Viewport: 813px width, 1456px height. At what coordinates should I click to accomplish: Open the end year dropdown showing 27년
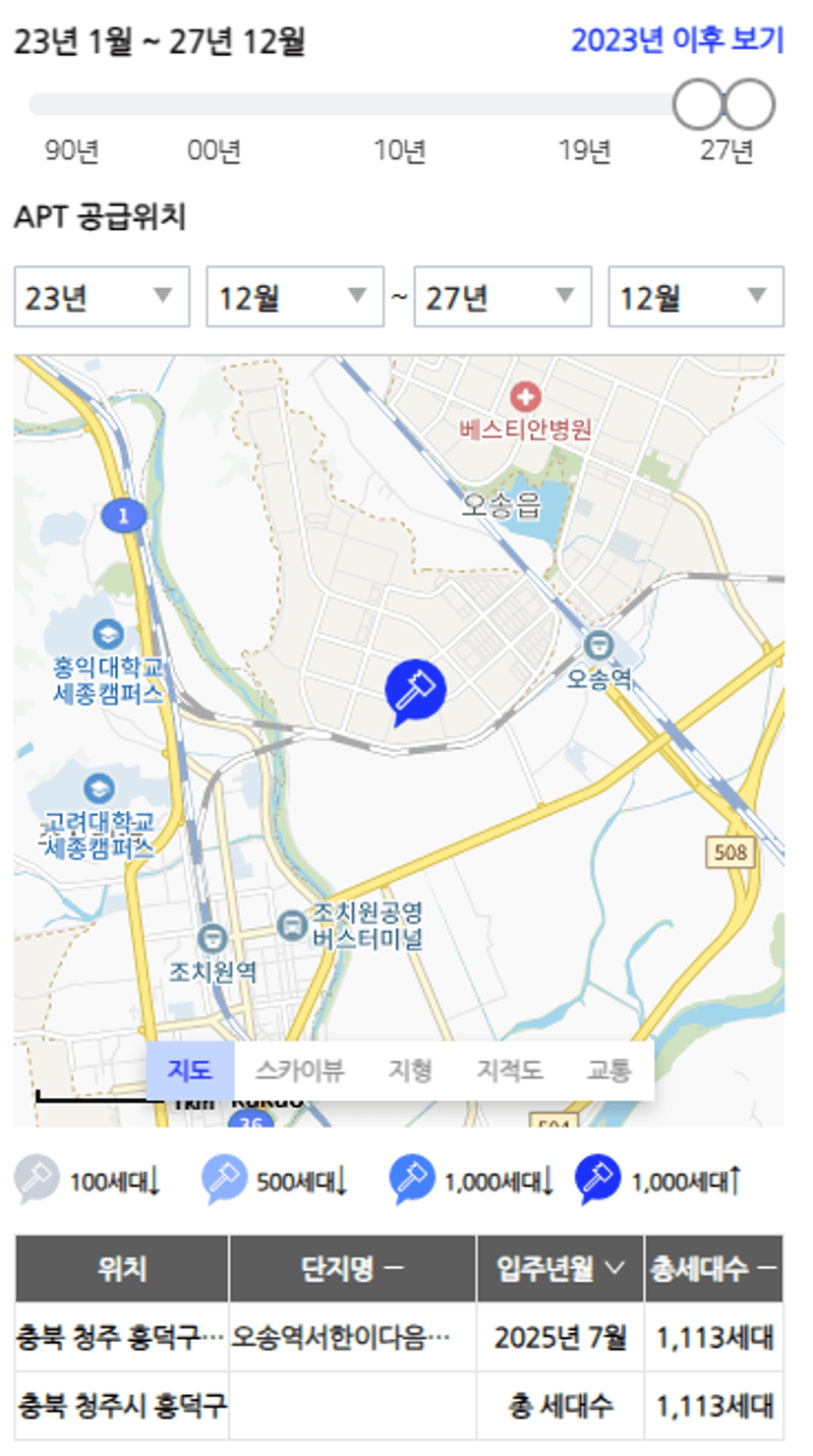tap(502, 296)
